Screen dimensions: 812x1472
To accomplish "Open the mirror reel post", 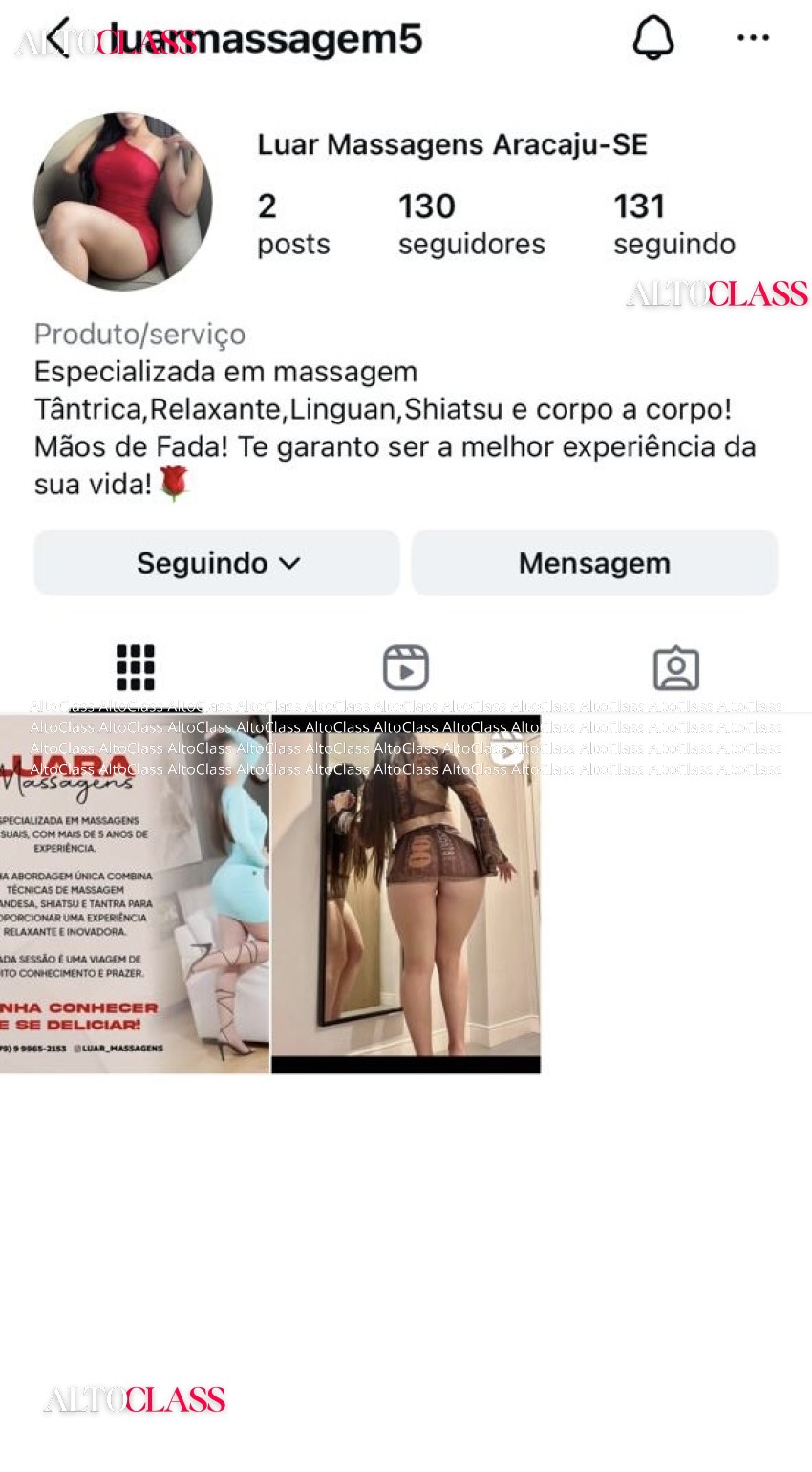I will [x=406, y=894].
